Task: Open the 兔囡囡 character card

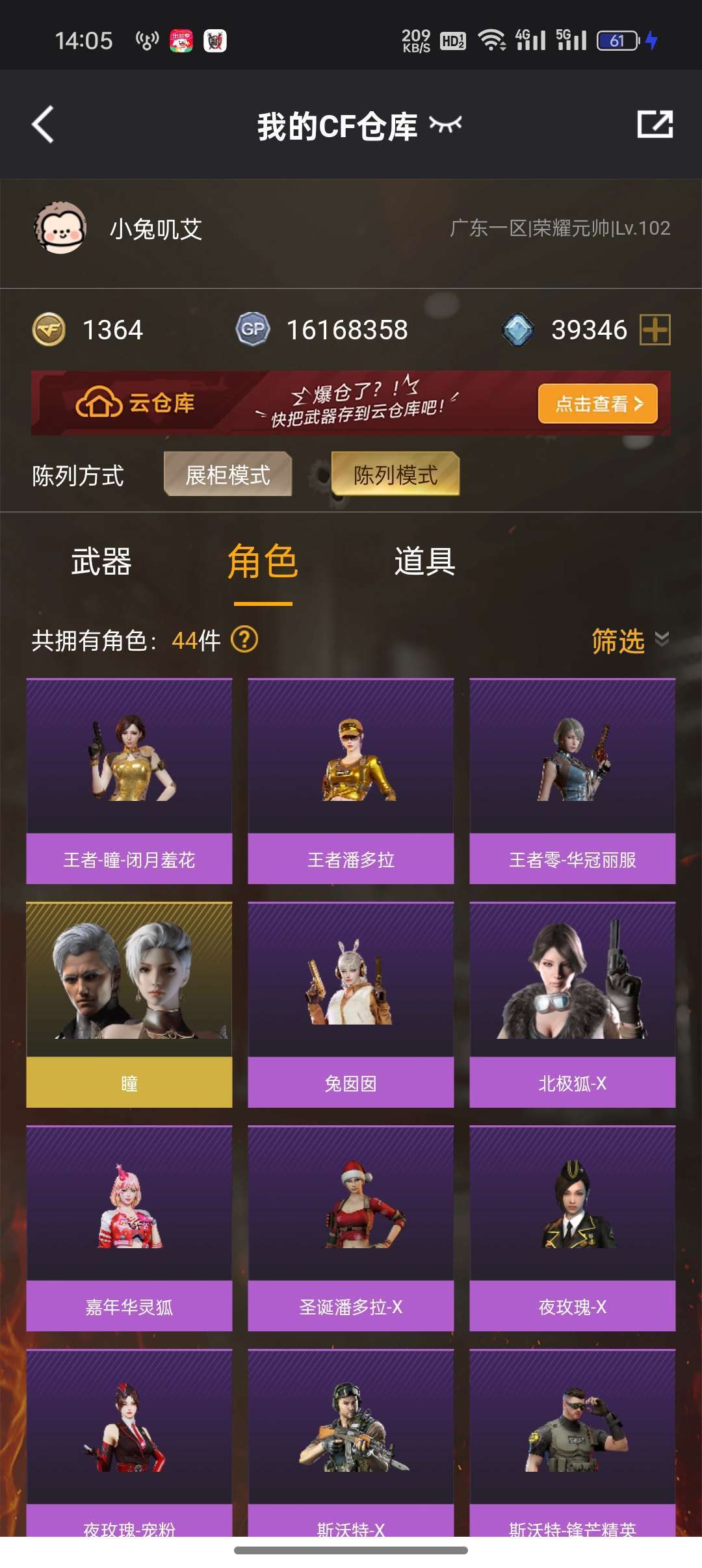Action: (351, 1004)
